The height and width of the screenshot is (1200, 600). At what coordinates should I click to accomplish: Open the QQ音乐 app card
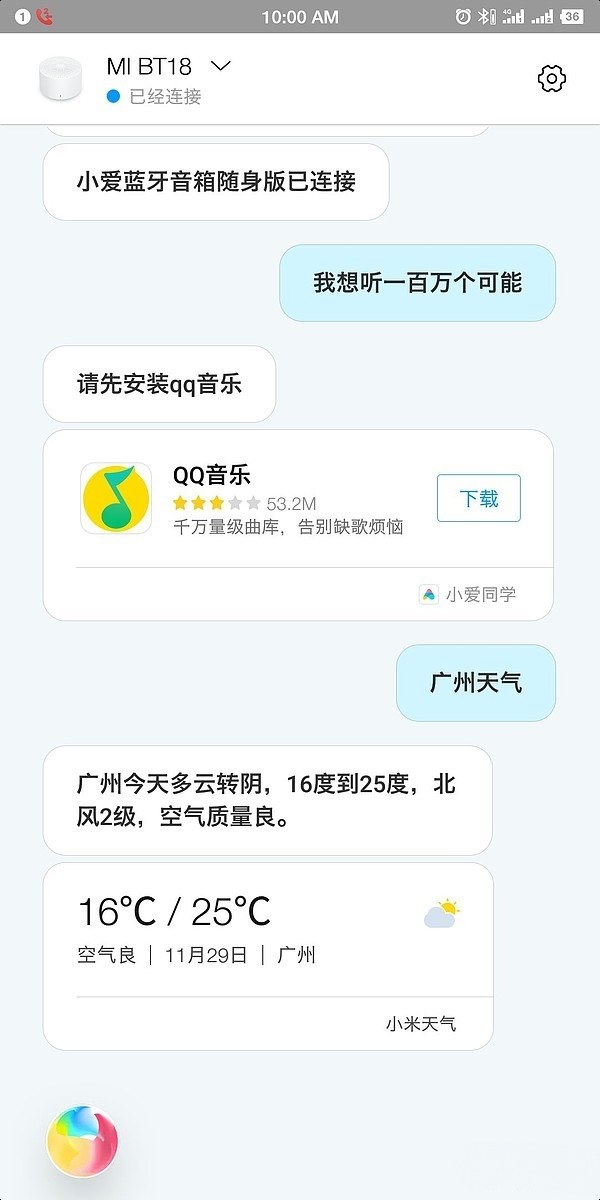(298, 525)
